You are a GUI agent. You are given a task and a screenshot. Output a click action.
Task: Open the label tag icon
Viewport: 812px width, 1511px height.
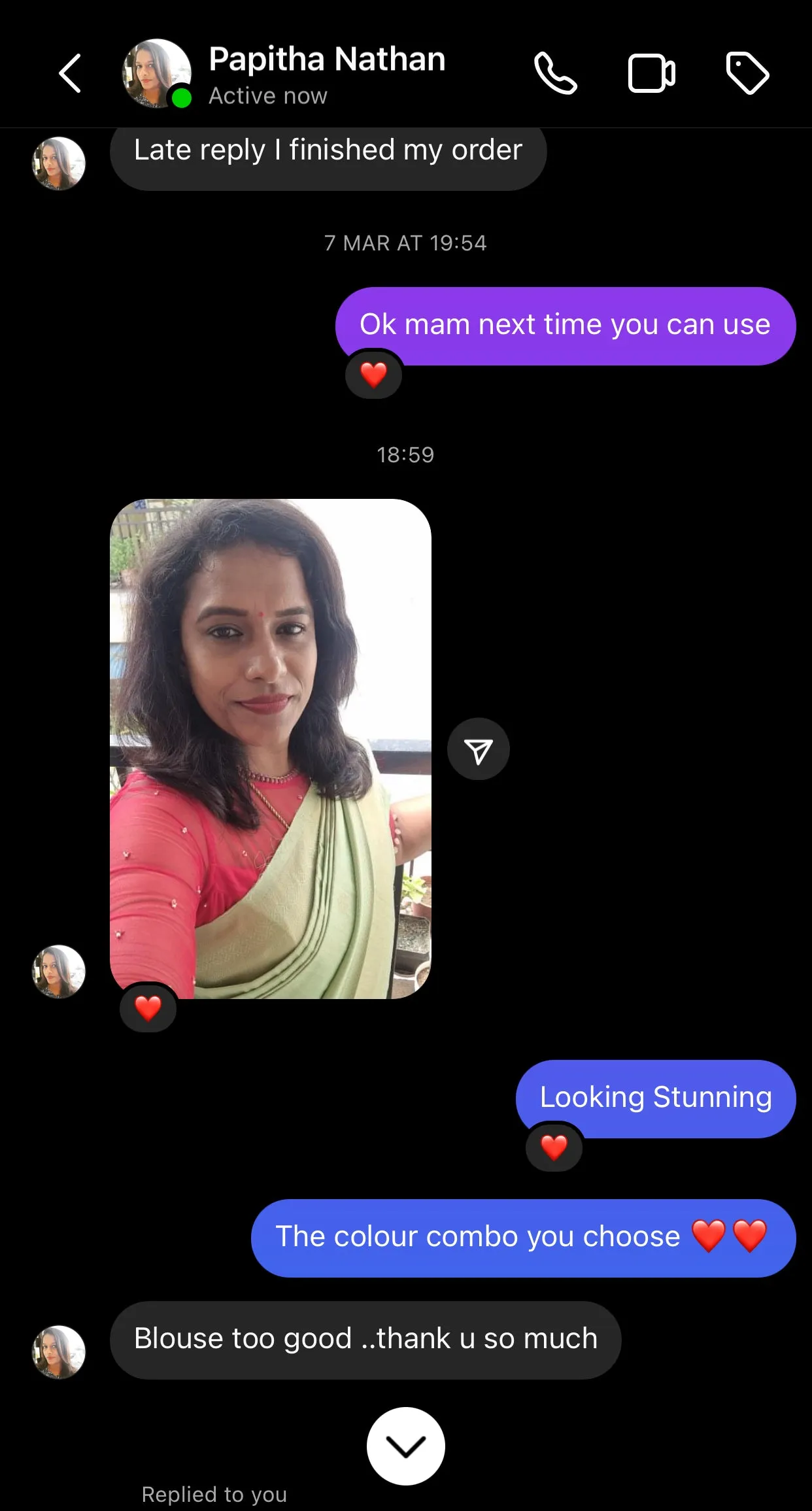point(747,73)
